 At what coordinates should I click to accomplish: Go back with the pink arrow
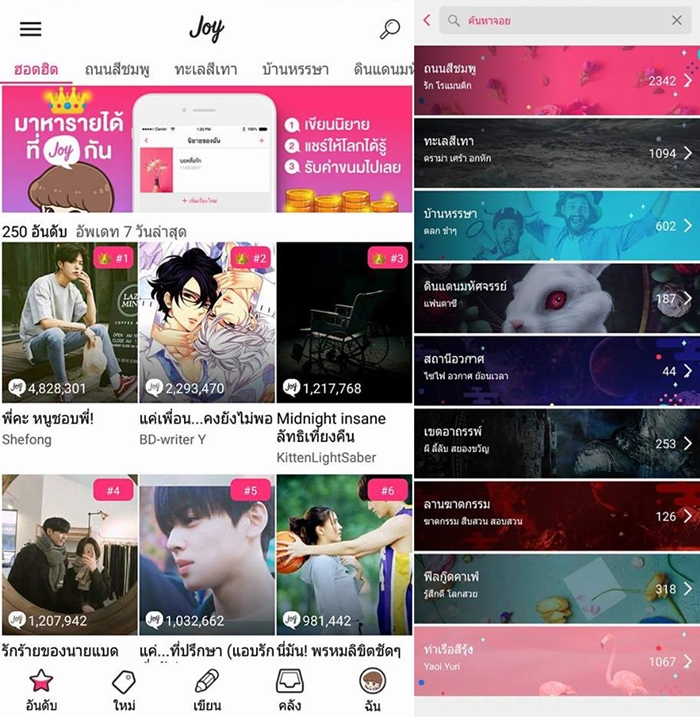pos(427,20)
